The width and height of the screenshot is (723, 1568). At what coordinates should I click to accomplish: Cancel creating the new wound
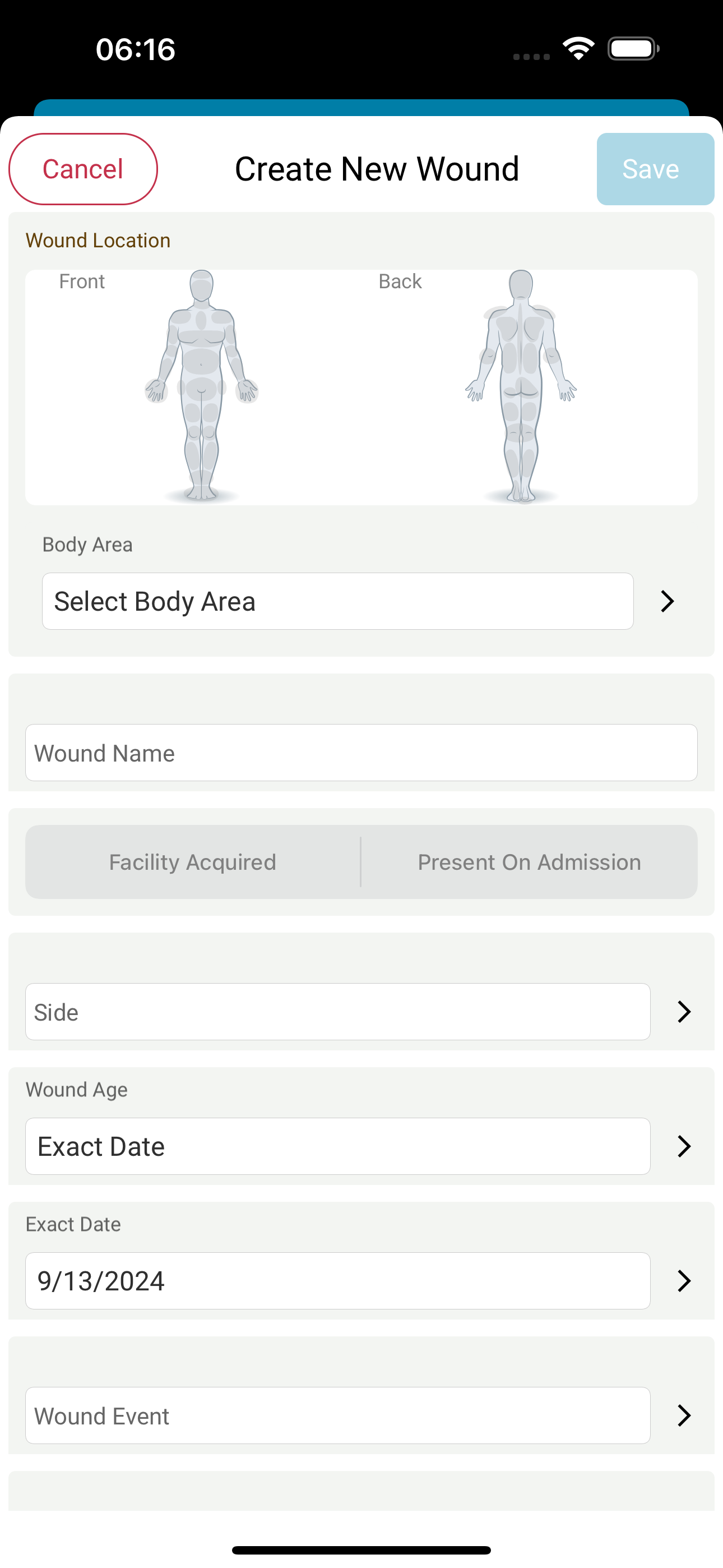83,169
